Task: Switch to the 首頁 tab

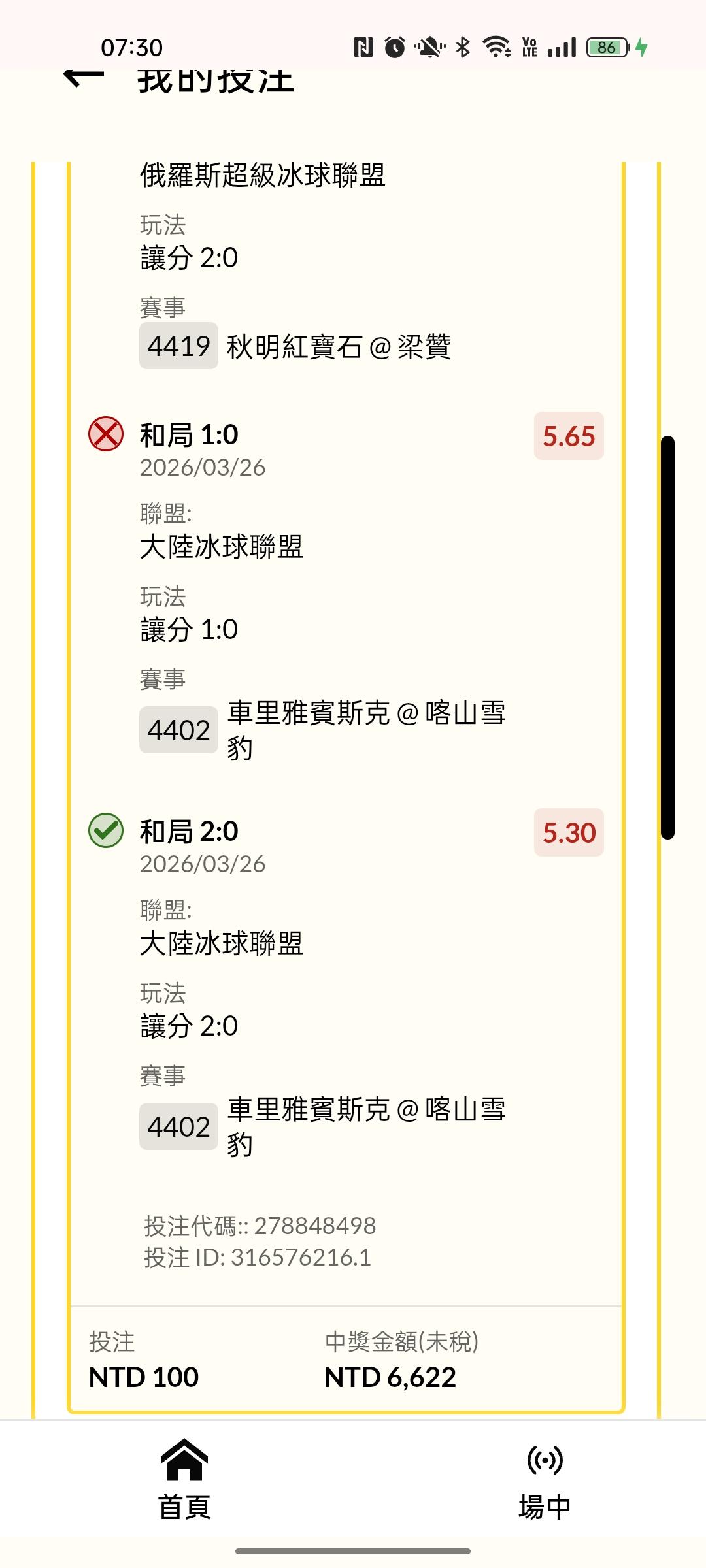Action: point(184,1480)
